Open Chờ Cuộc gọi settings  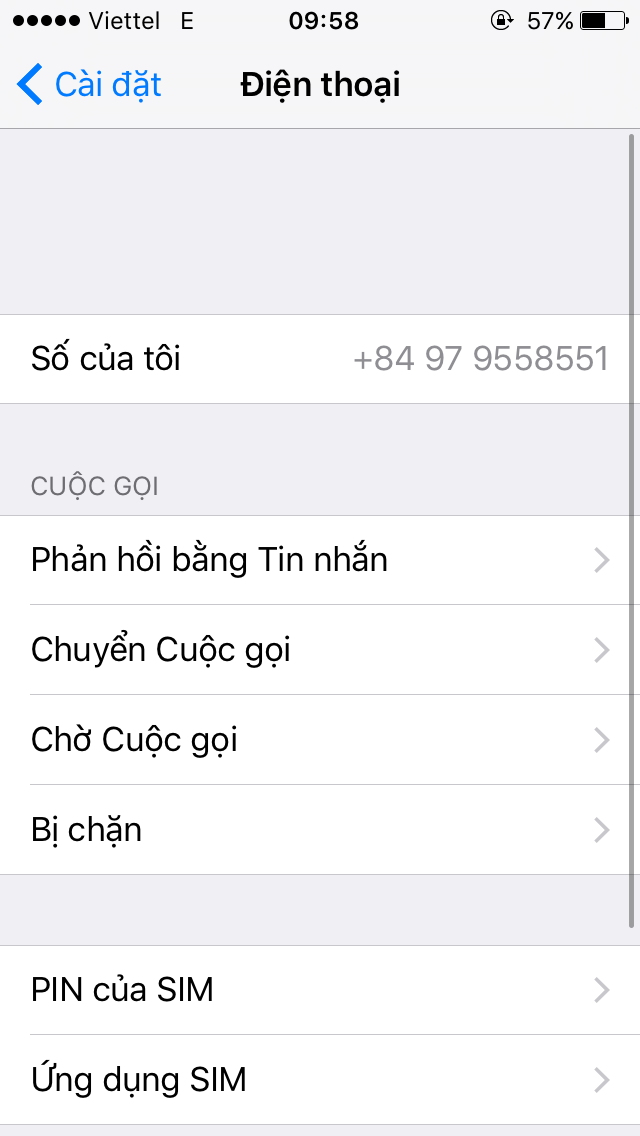(x=320, y=740)
